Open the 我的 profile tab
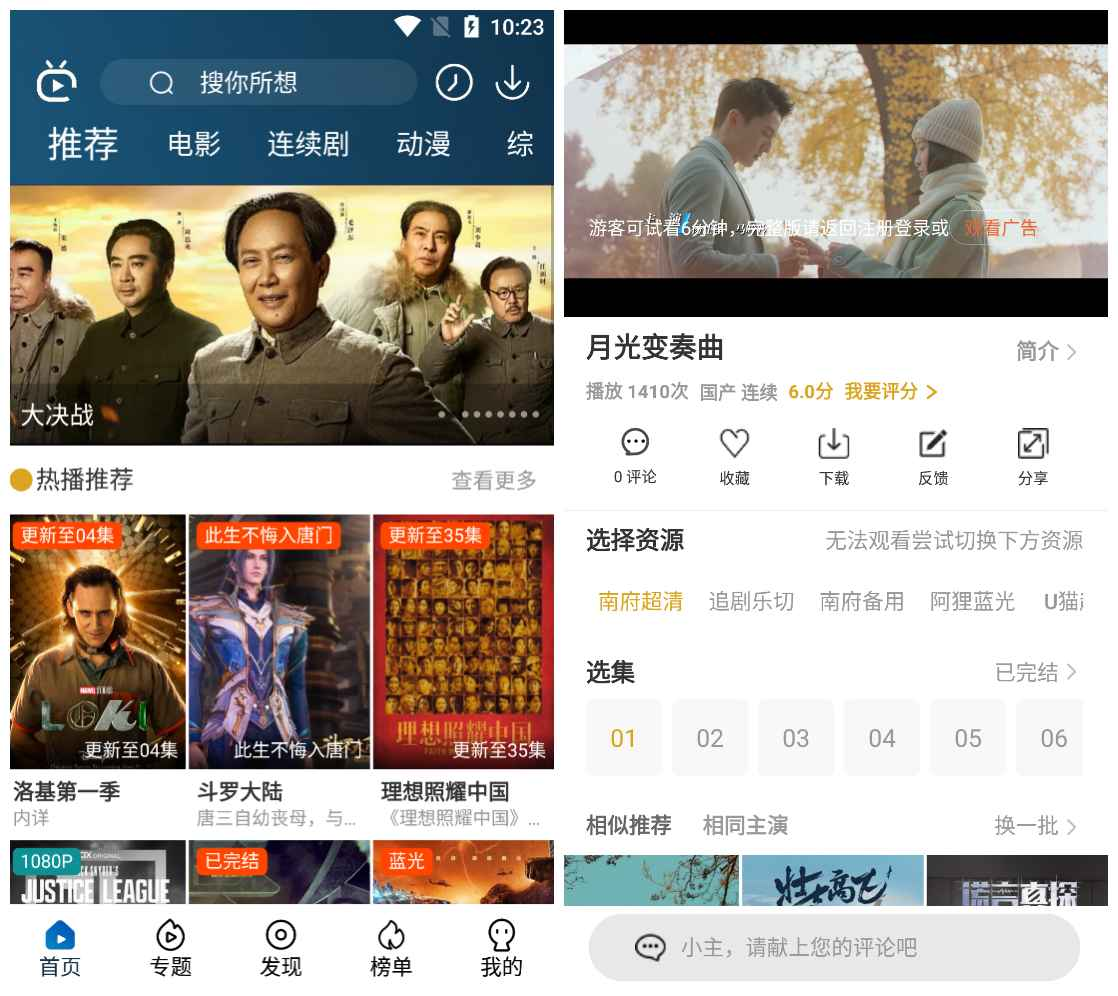This screenshot has width=1118, height=996. (501, 949)
